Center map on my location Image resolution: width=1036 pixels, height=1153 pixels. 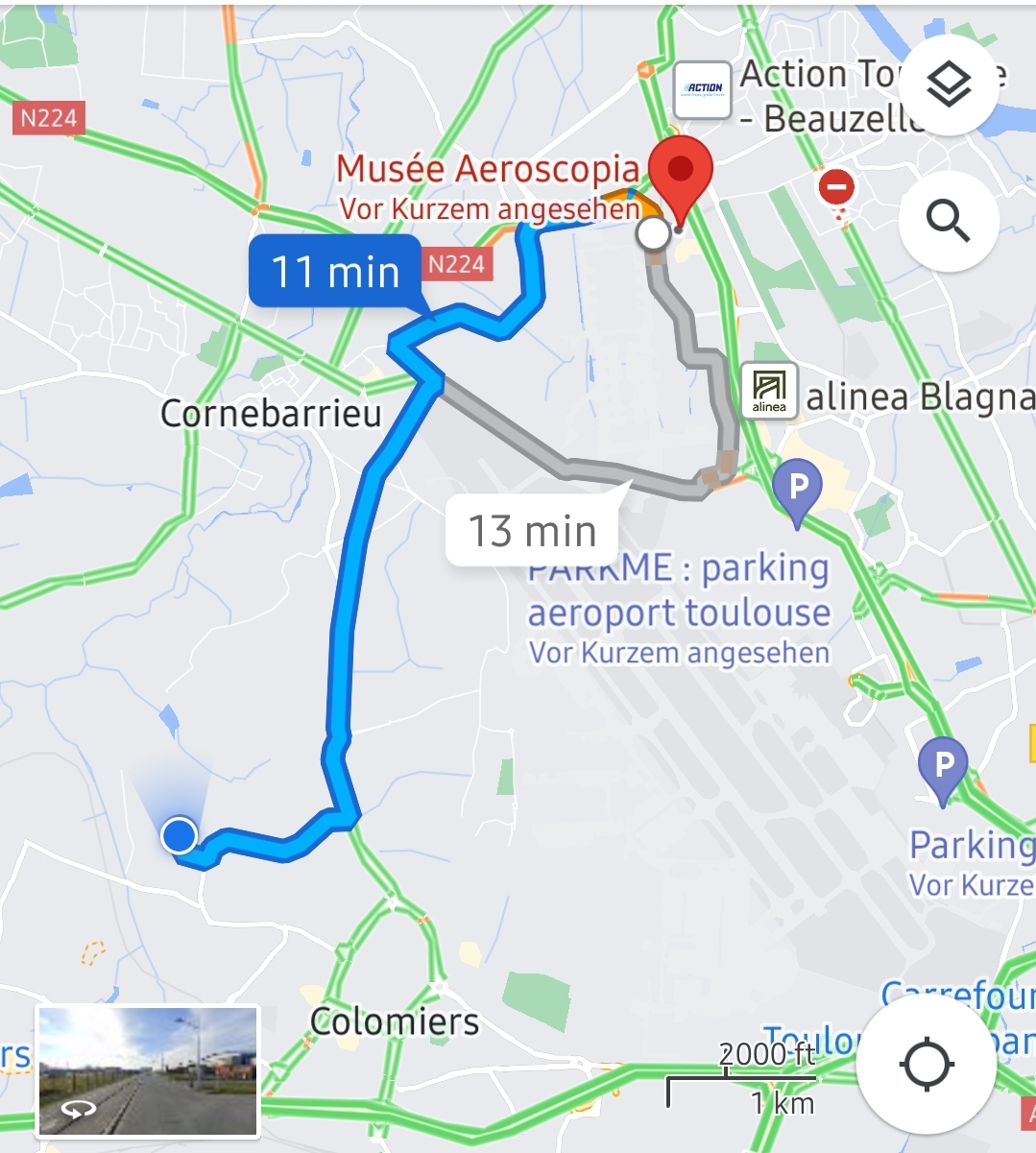point(926,1065)
